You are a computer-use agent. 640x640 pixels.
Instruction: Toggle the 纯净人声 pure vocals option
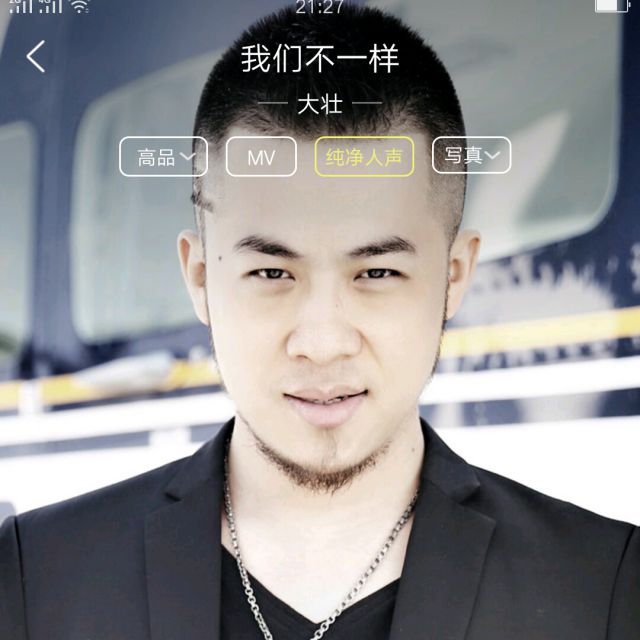tap(364, 157)
